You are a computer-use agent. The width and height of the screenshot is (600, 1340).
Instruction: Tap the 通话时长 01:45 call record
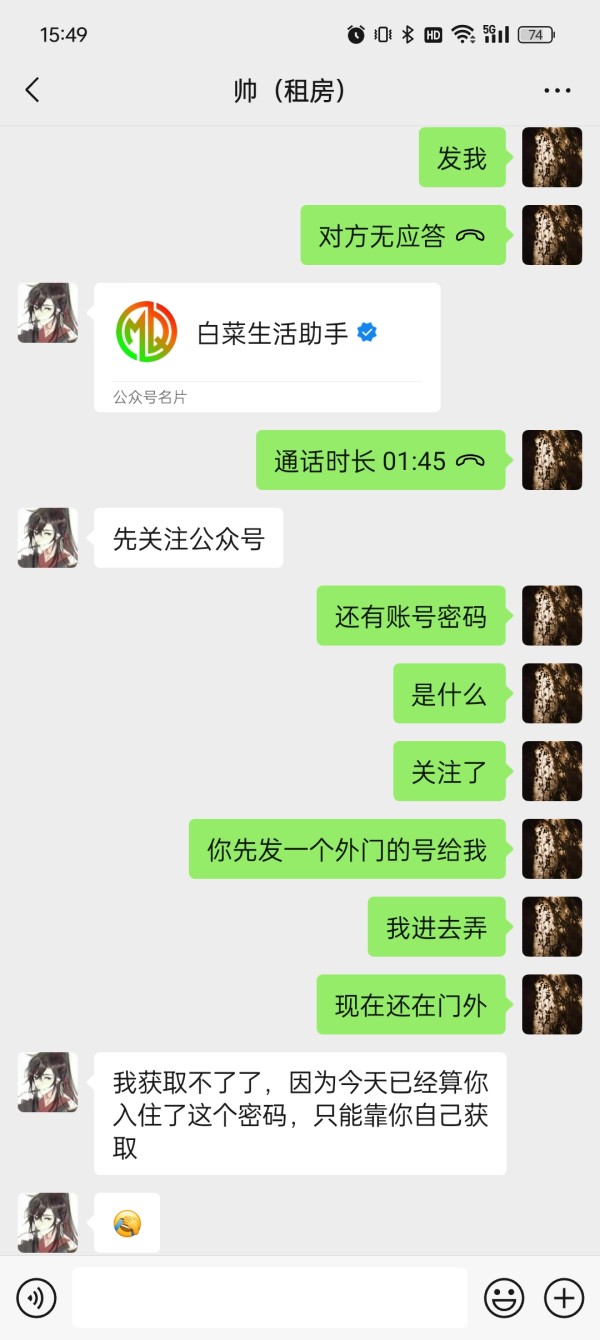pyautogui.click(x=380, y=460)
